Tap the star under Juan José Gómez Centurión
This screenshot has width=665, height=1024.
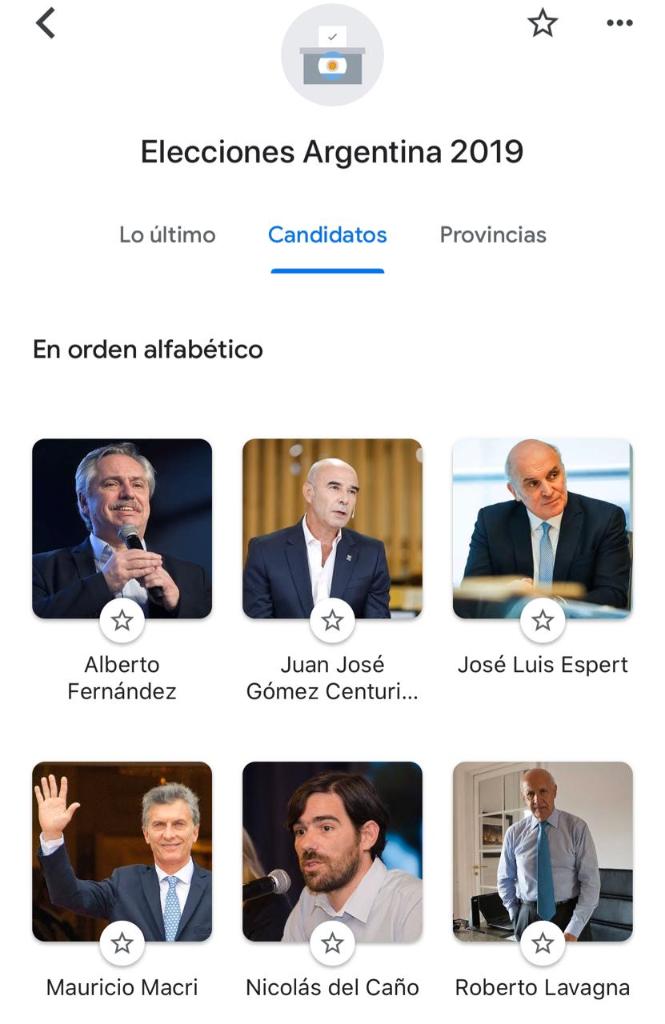pyautogui.click(x=332, y=621)
